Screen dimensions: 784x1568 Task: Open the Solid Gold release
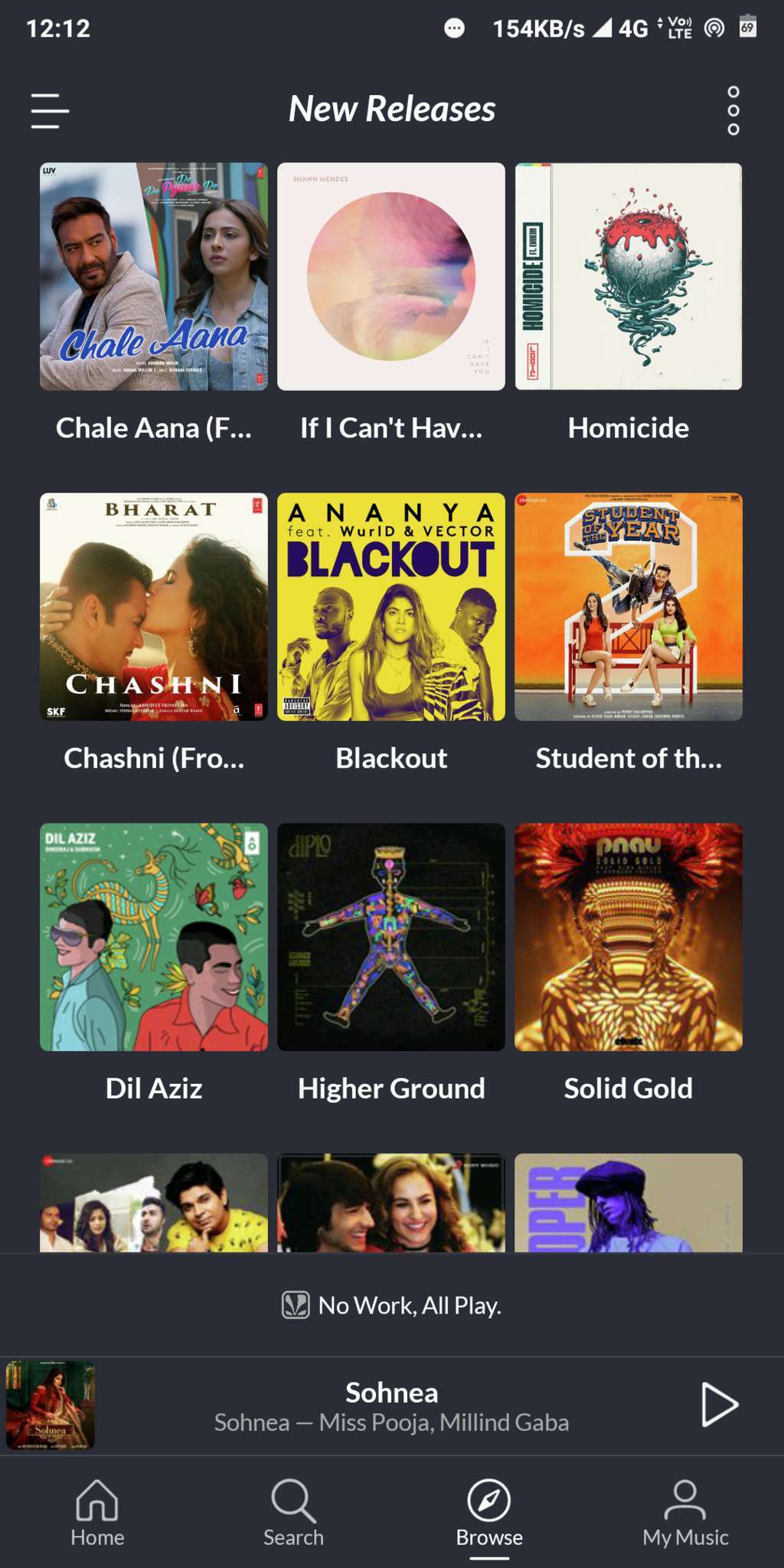pos(628,937)
